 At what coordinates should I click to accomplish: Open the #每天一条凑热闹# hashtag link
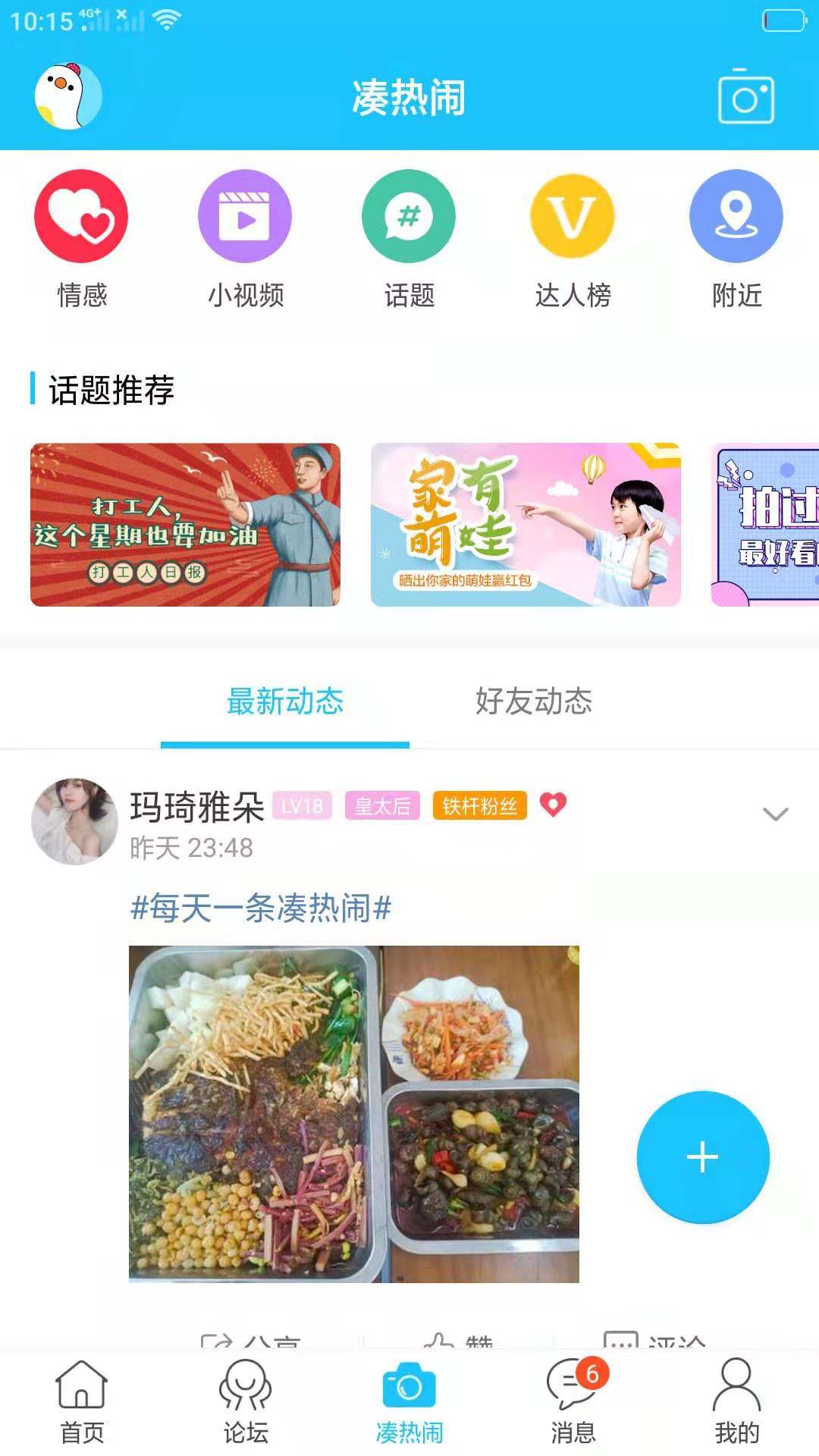261,908
